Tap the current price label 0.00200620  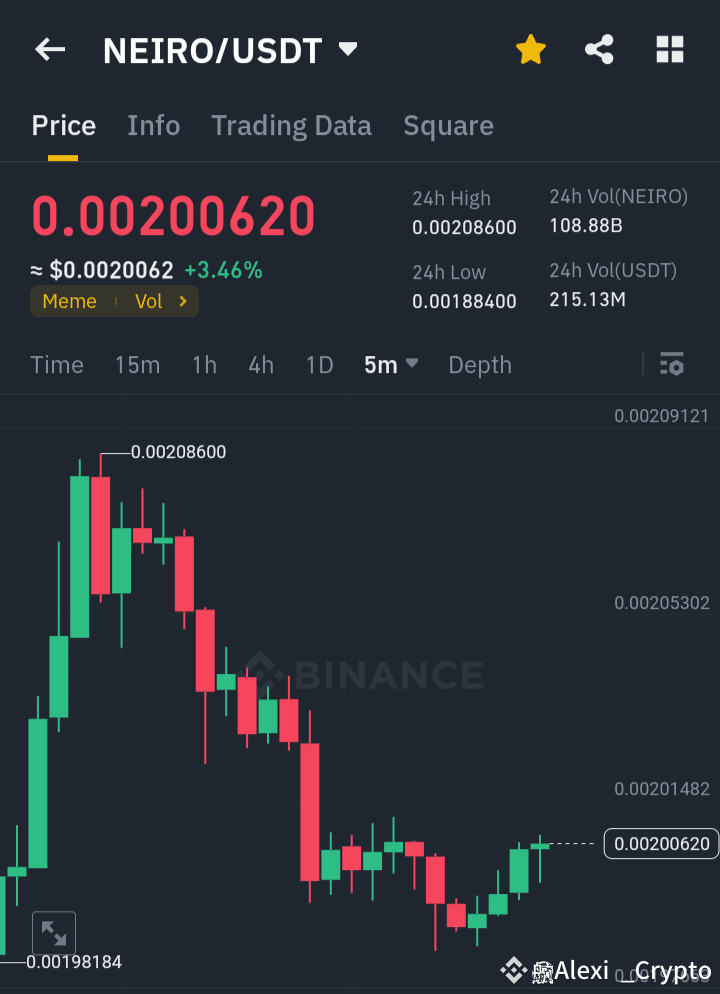coord(660,843)
